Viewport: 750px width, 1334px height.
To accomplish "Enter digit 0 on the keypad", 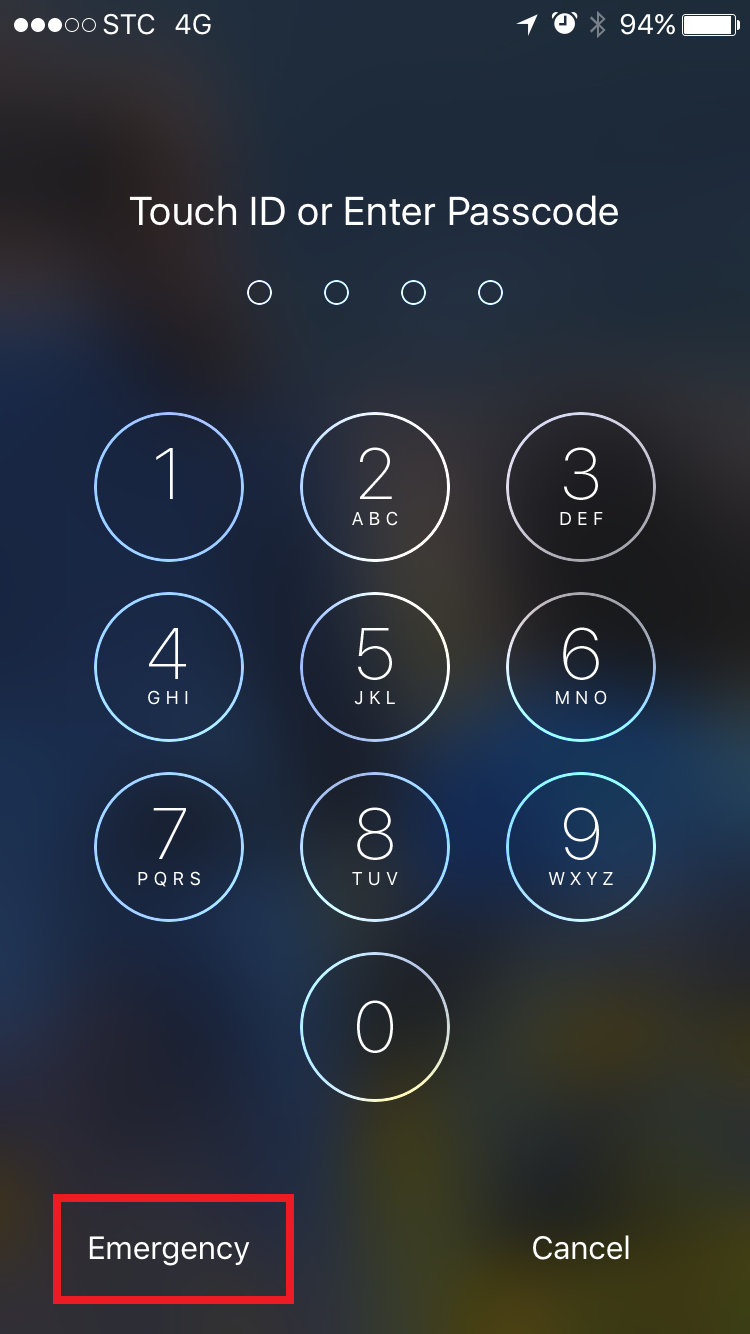I will coord(375,1027).
